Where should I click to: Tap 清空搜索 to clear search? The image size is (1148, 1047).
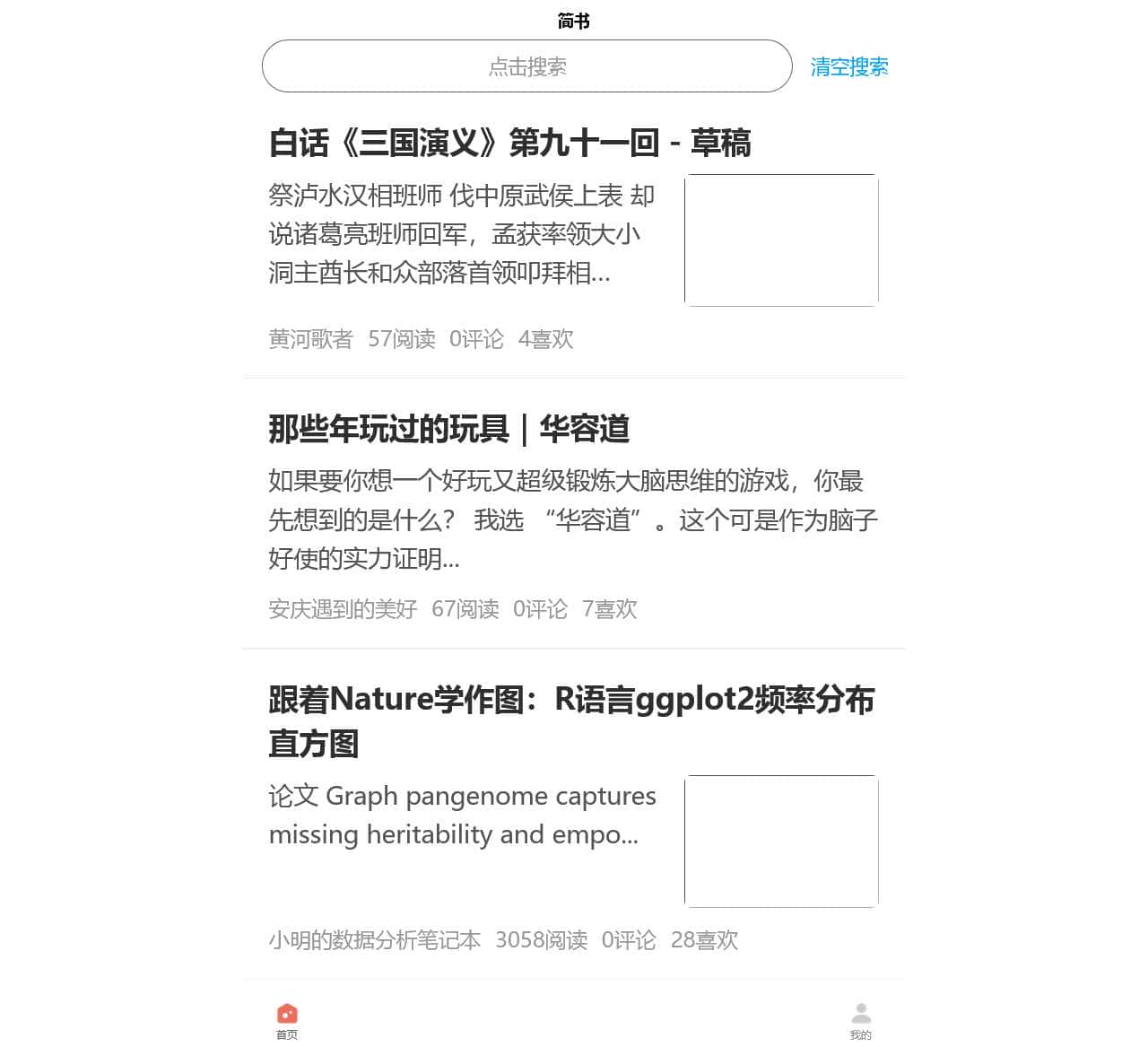pos(848,66)
